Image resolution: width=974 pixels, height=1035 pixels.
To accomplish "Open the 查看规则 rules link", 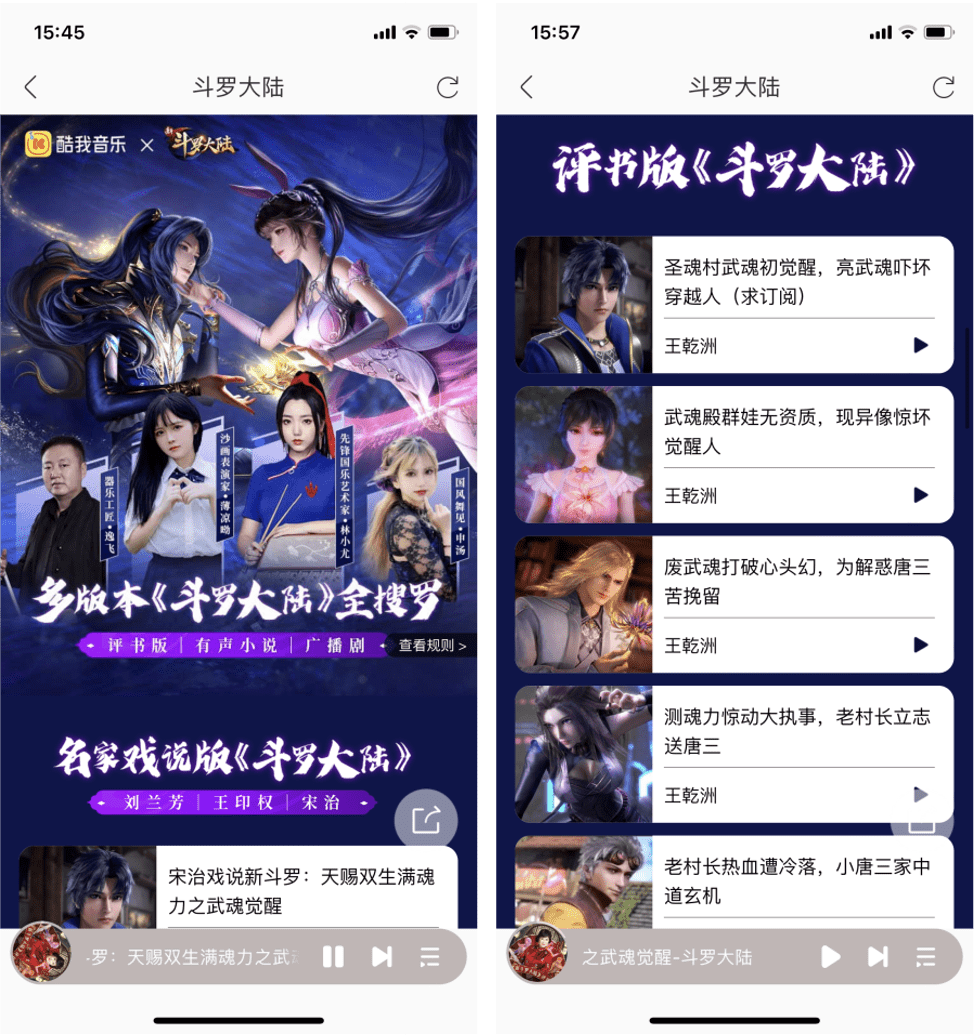I will (432, 646).
